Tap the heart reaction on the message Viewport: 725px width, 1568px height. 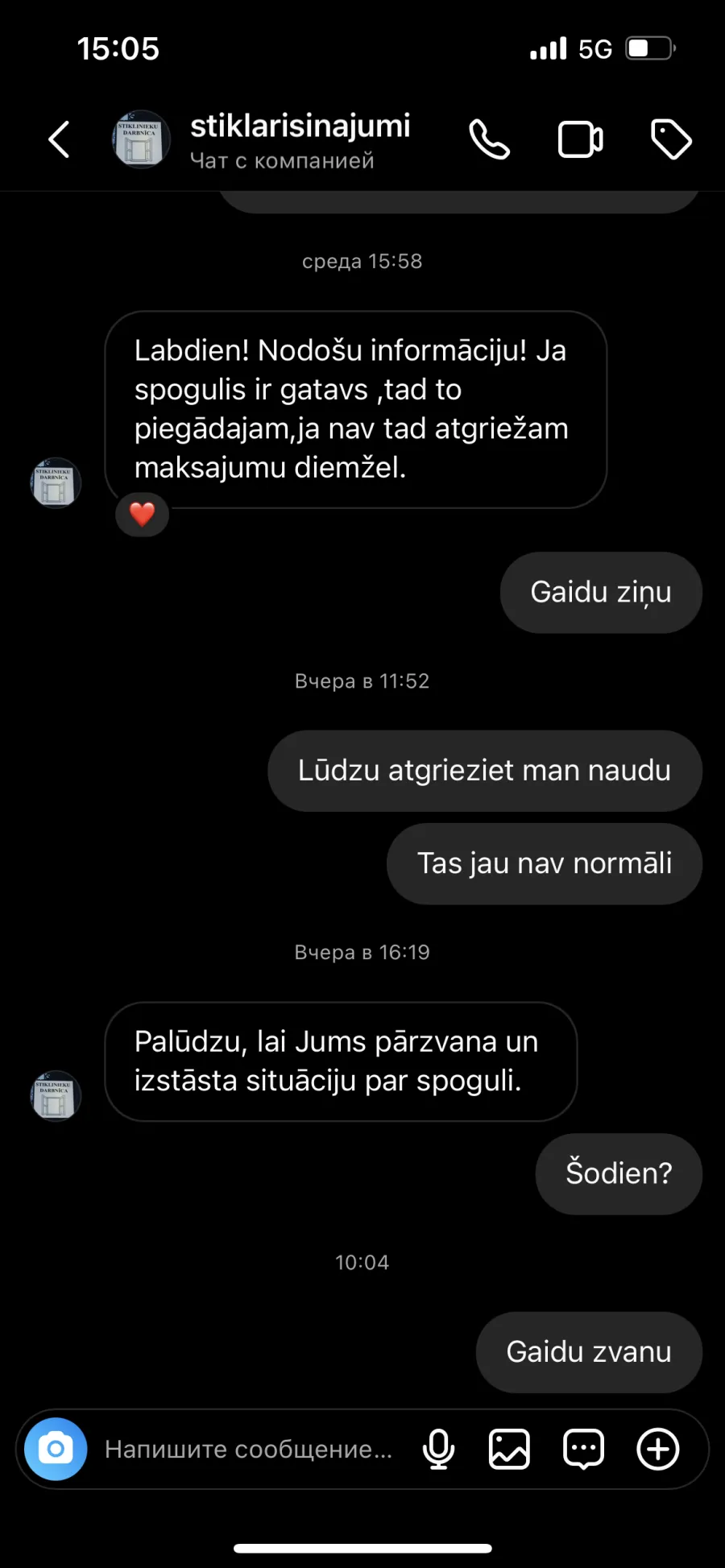coord(143,514)
